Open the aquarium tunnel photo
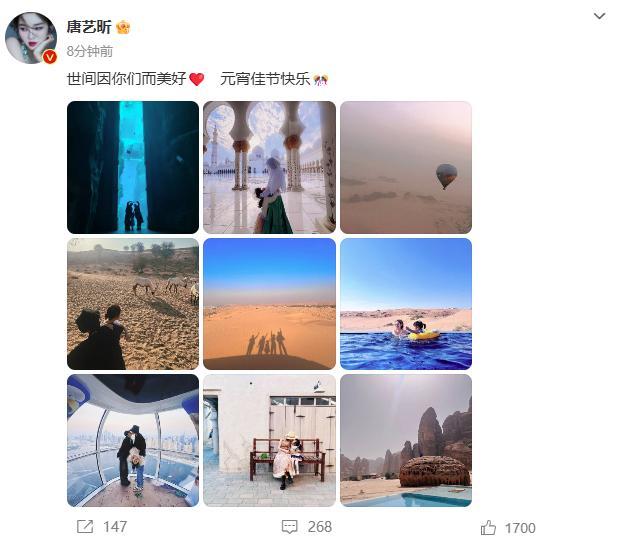Image resolution: width=622 pixels, height=546 pixels. click(132, 167)
